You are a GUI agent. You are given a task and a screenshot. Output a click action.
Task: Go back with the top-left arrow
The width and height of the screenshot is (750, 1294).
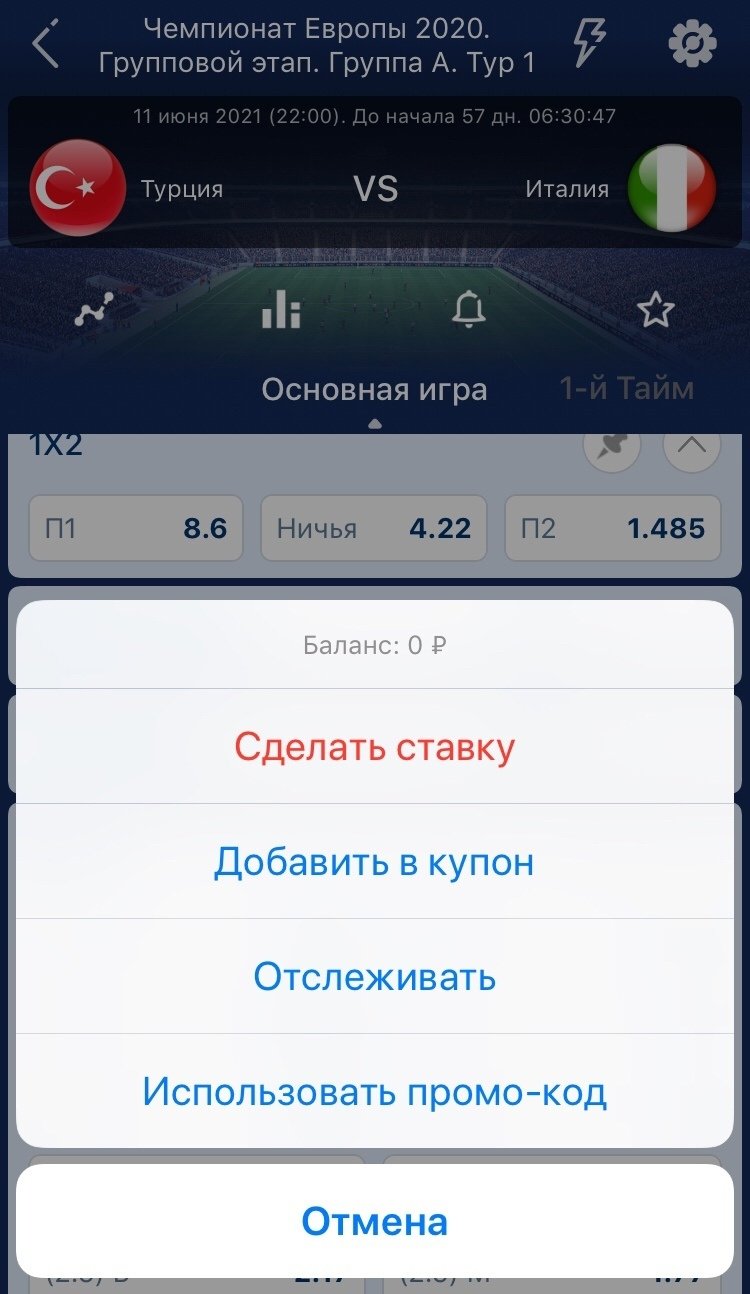coord(46,46)
